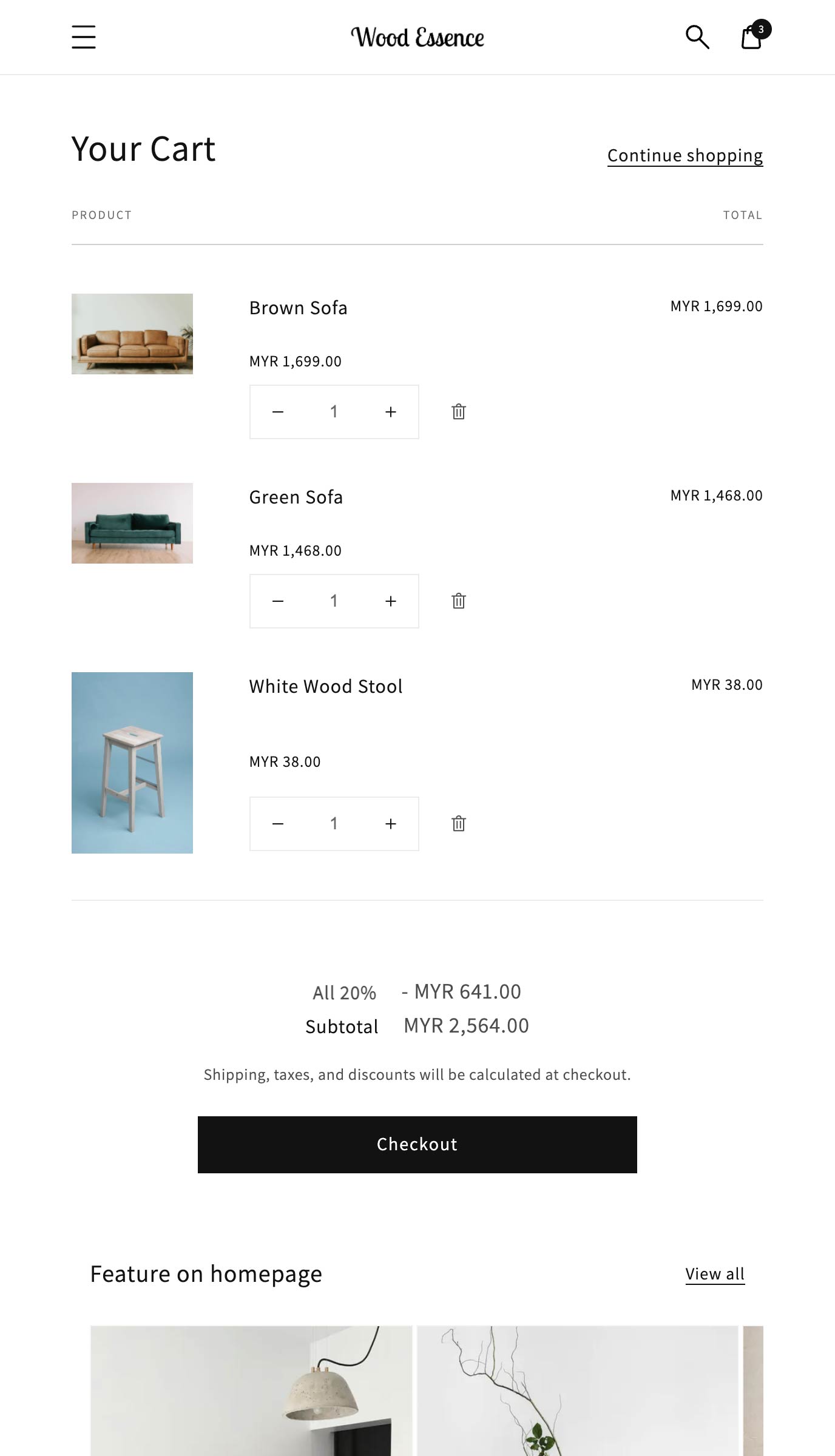
Task: Go home via the Wood Essence logo
Action: pos(417,38)
